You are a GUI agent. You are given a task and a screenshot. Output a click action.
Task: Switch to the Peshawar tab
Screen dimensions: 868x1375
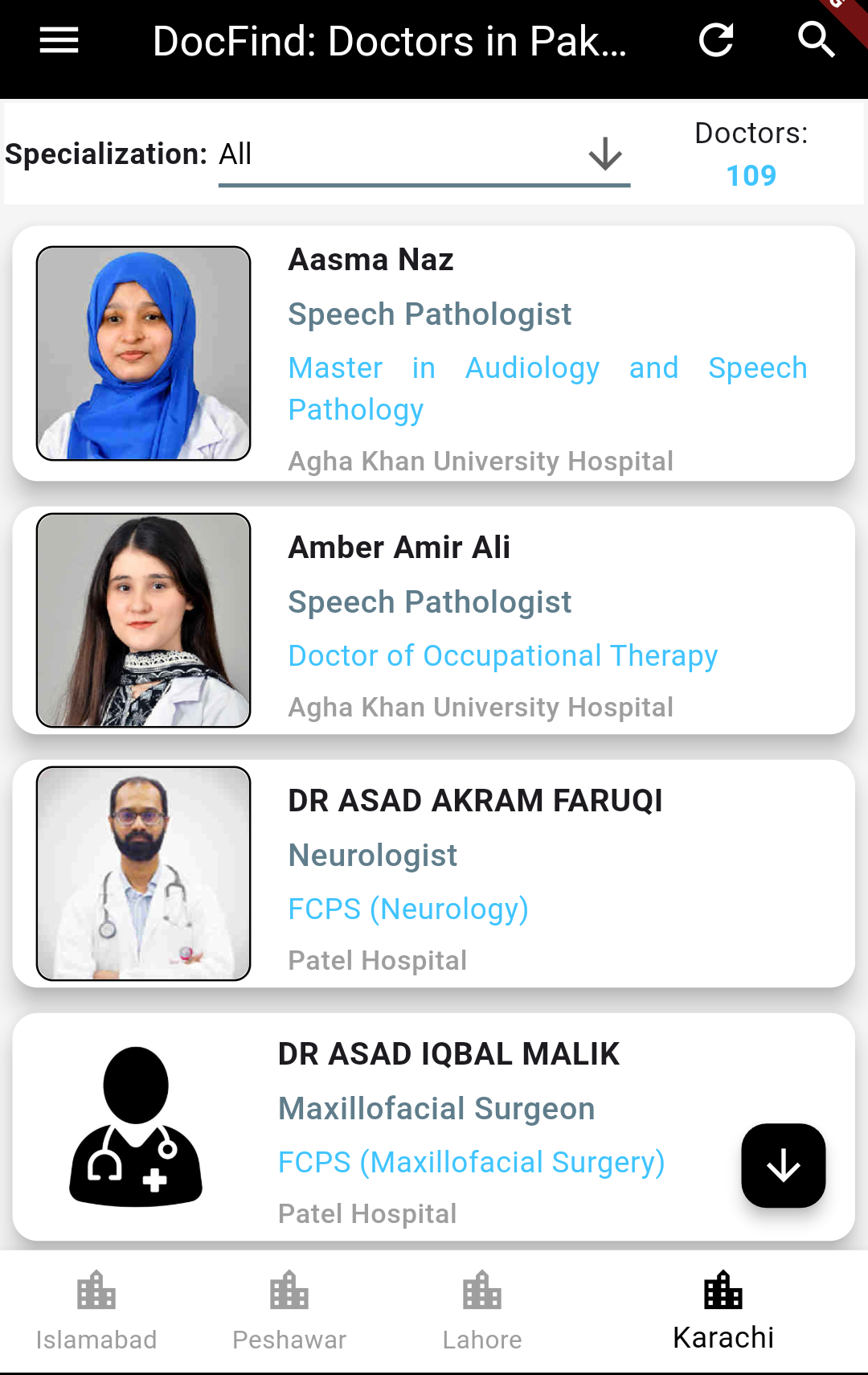tap(289, 1311)
